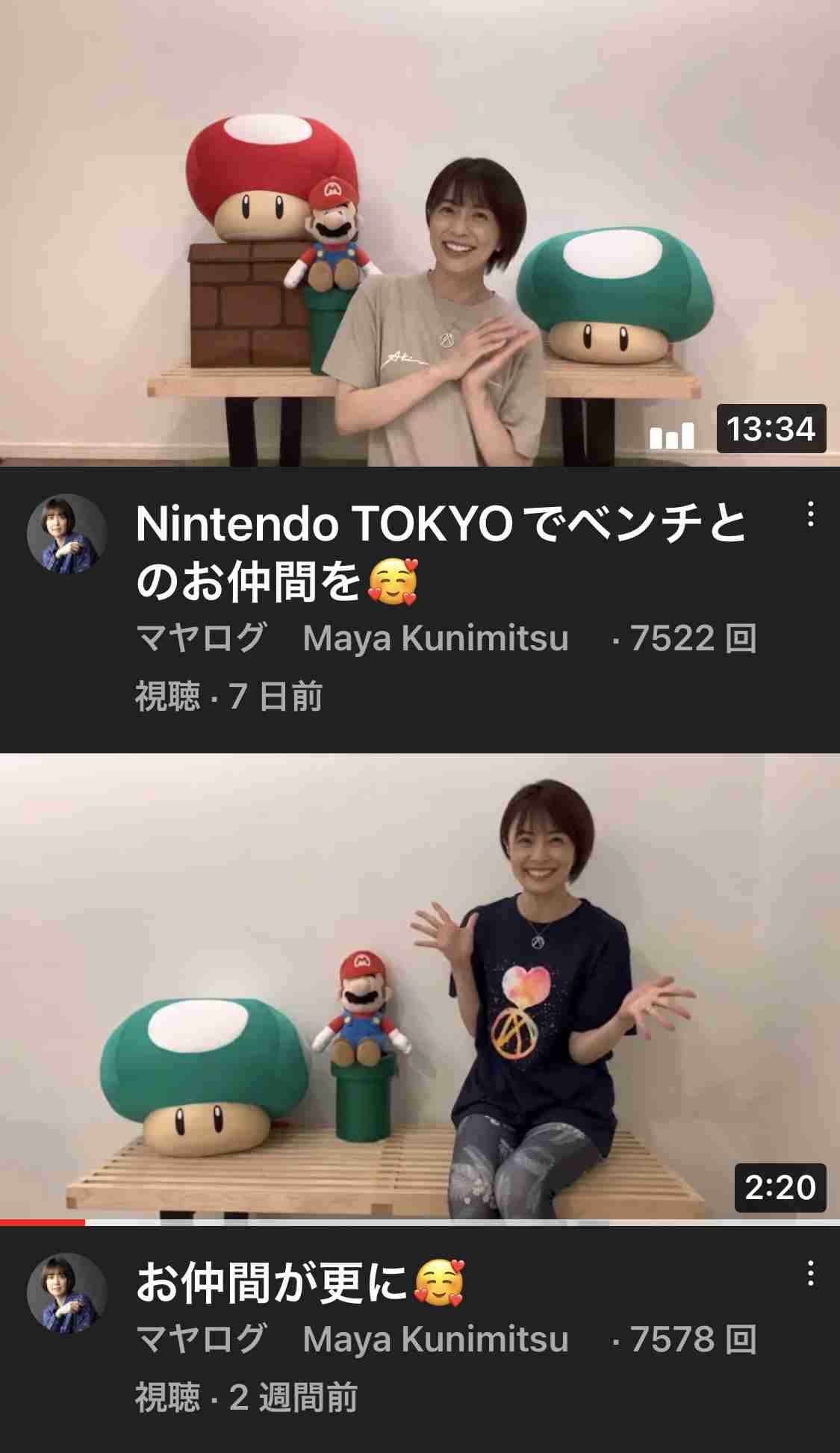Open overflow menu for Nintendo TOKYO video

[810, 514]
